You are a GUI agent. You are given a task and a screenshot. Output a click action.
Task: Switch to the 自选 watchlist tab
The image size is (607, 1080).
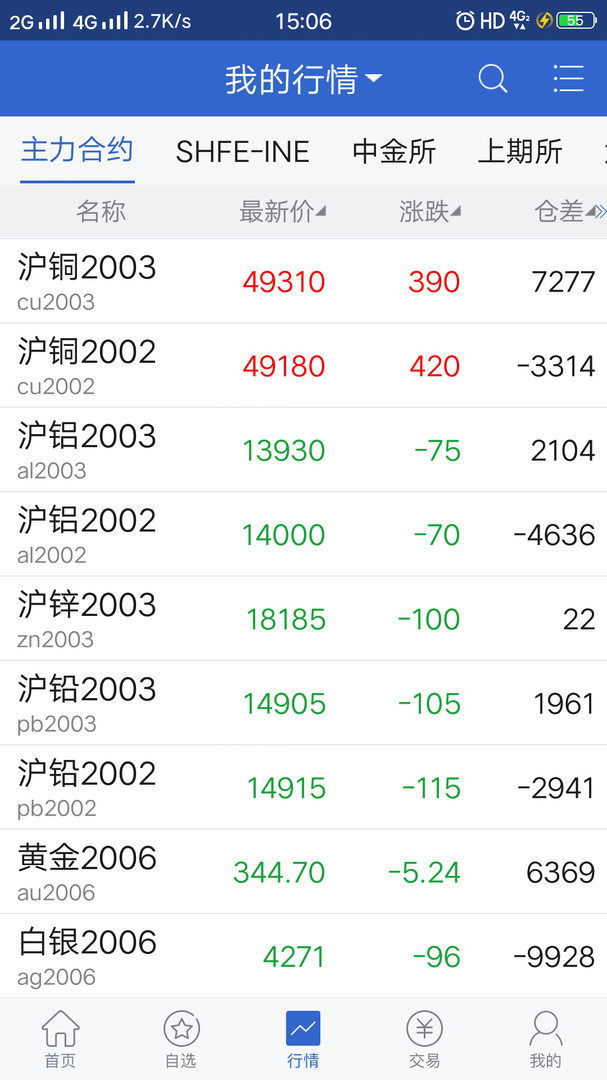pyautogui.click(x=181, y=1040)
